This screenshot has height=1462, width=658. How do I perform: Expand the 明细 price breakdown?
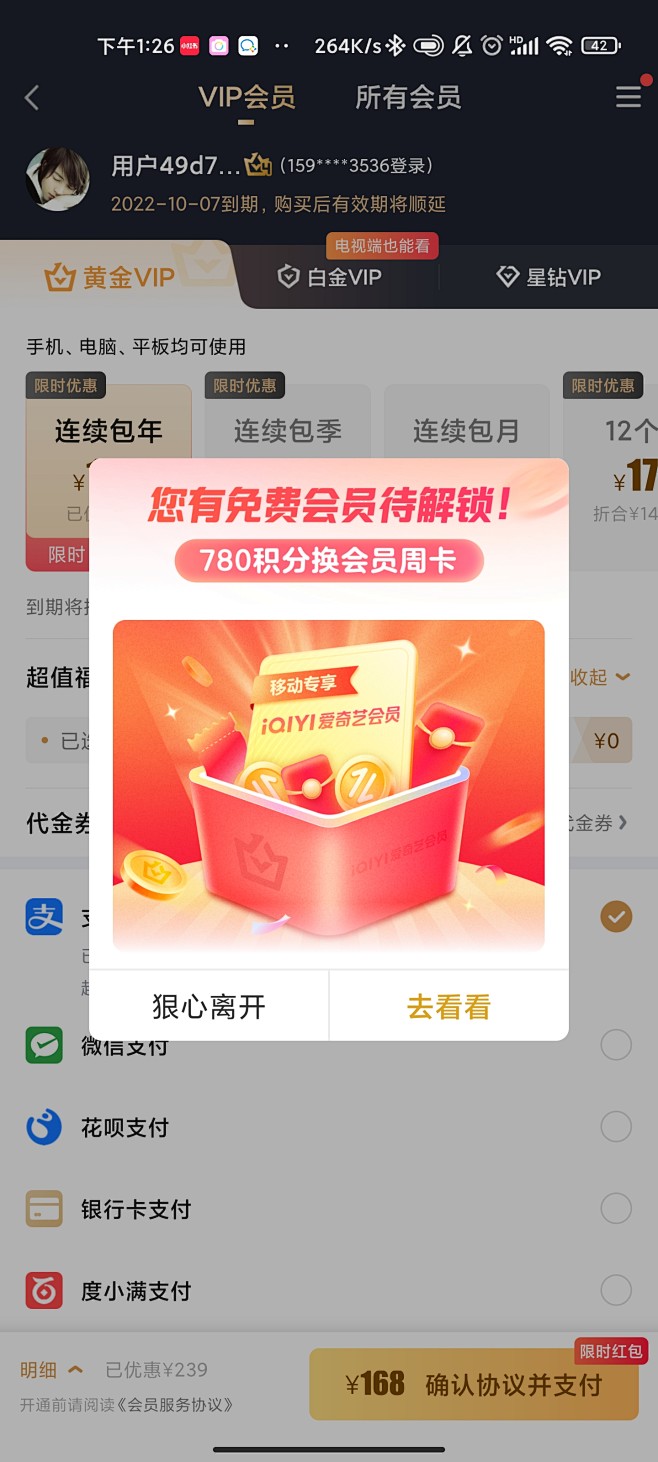52,1369
